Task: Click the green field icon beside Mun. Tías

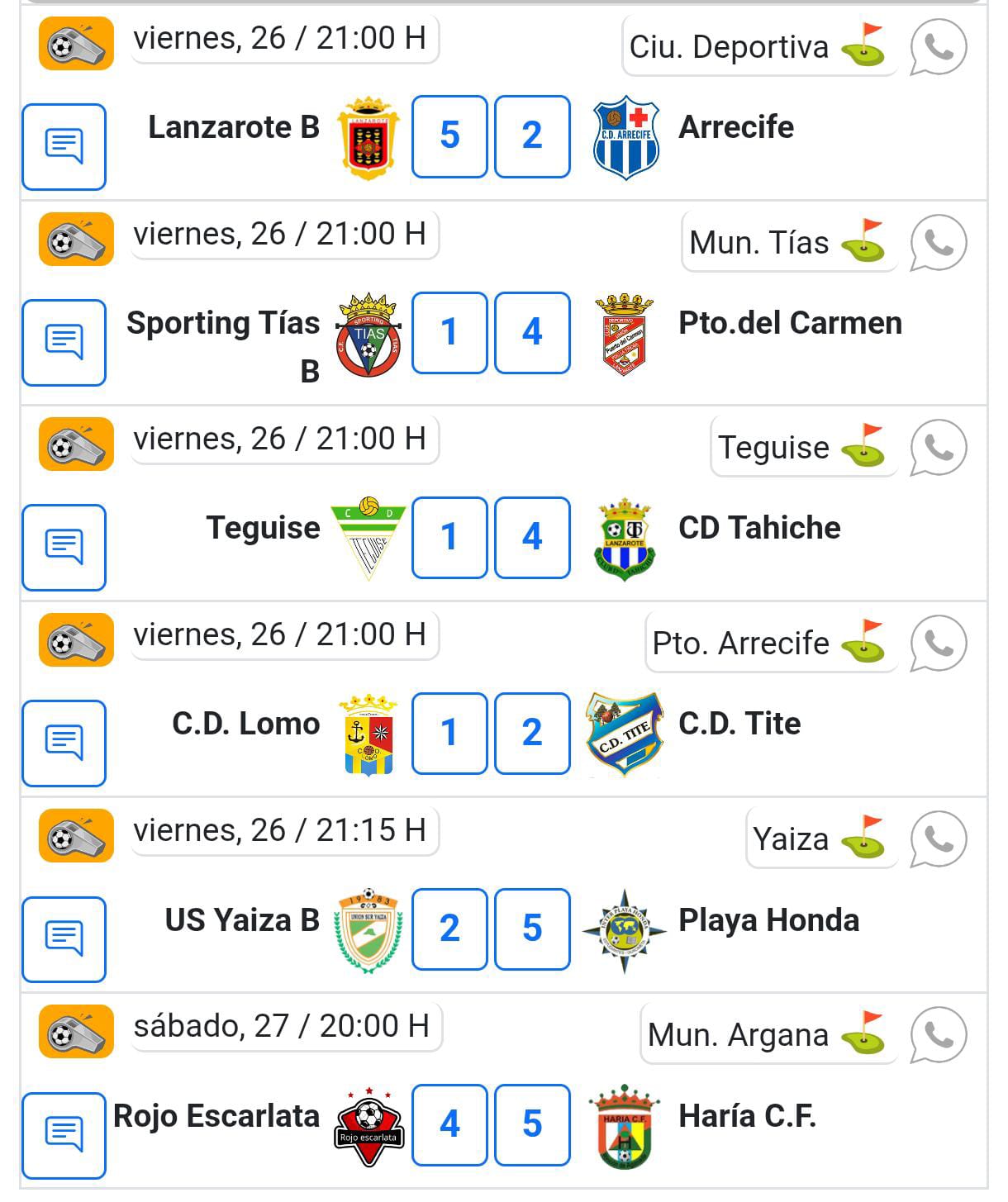Action: [x=862, y=242]
